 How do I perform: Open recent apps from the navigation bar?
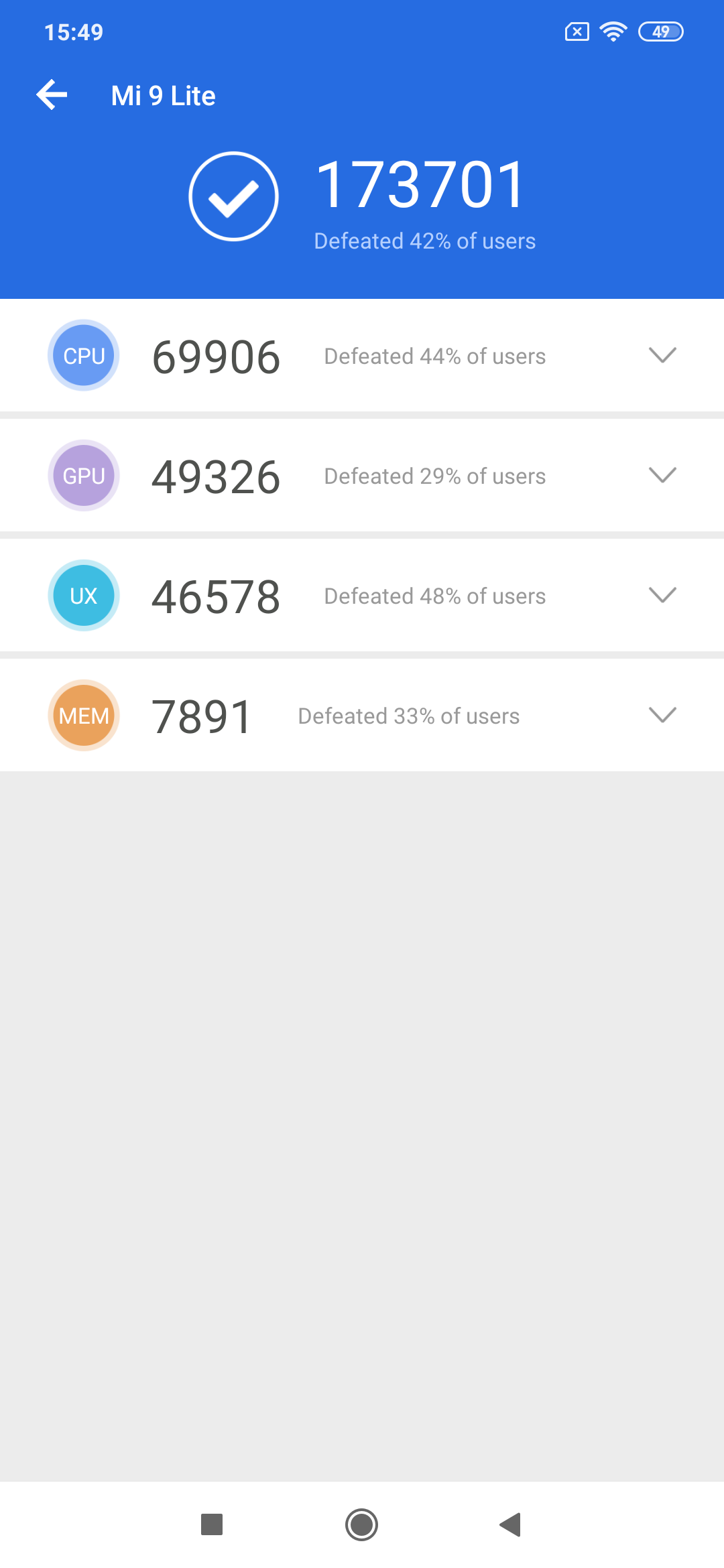coord(212,1524)
